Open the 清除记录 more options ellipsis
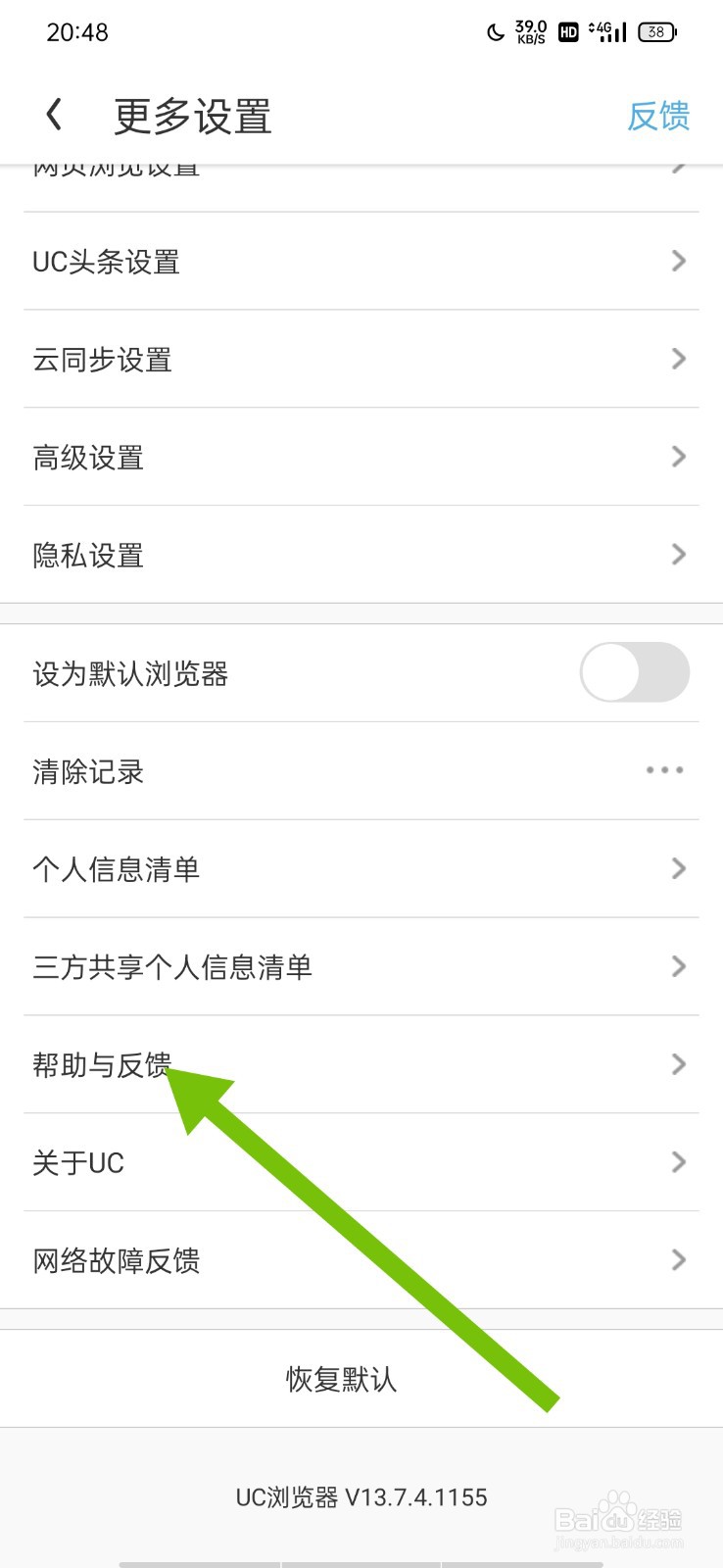This screenshot has height=1568, width=723. (664, 770)
